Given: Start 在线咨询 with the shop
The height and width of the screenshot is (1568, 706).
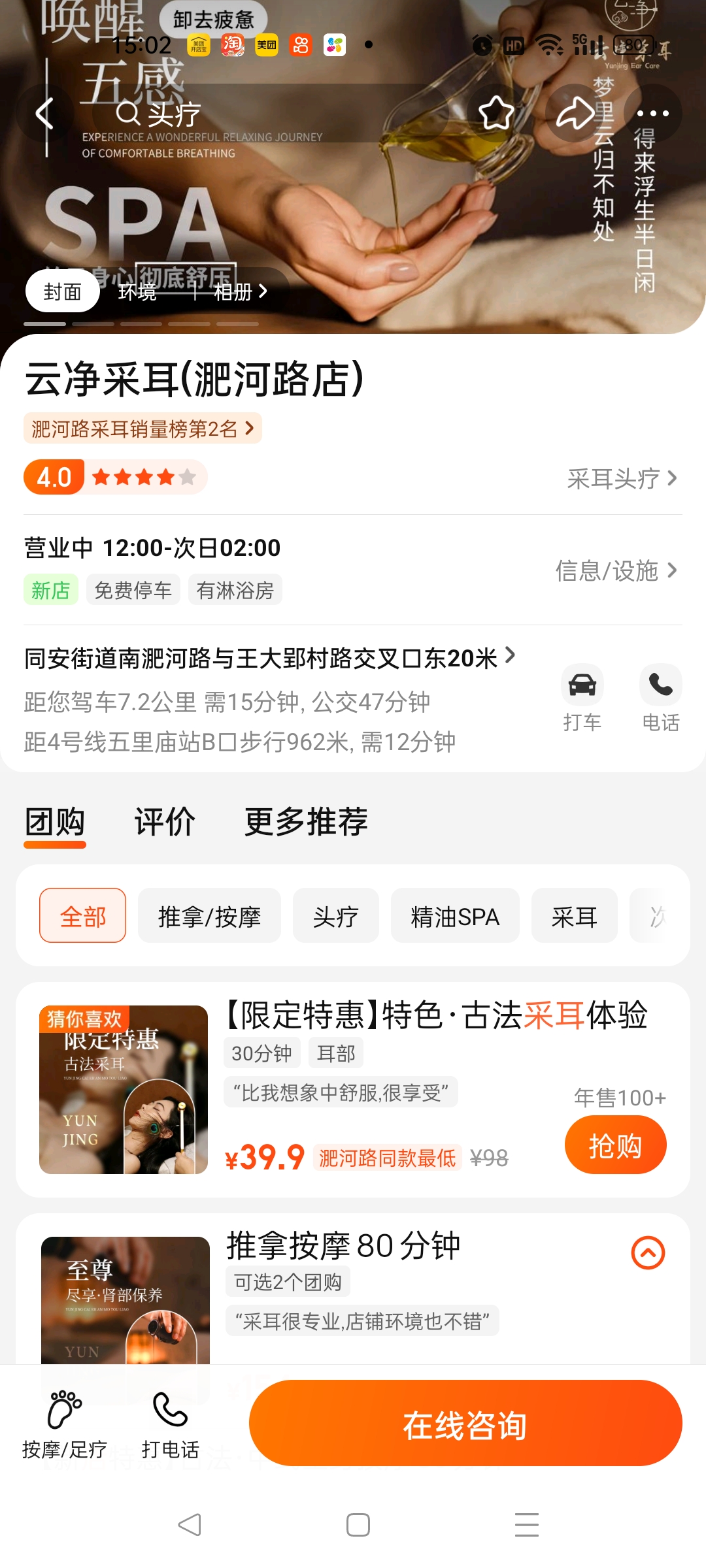Looking at the screenshot, I should pos(465,1424).
